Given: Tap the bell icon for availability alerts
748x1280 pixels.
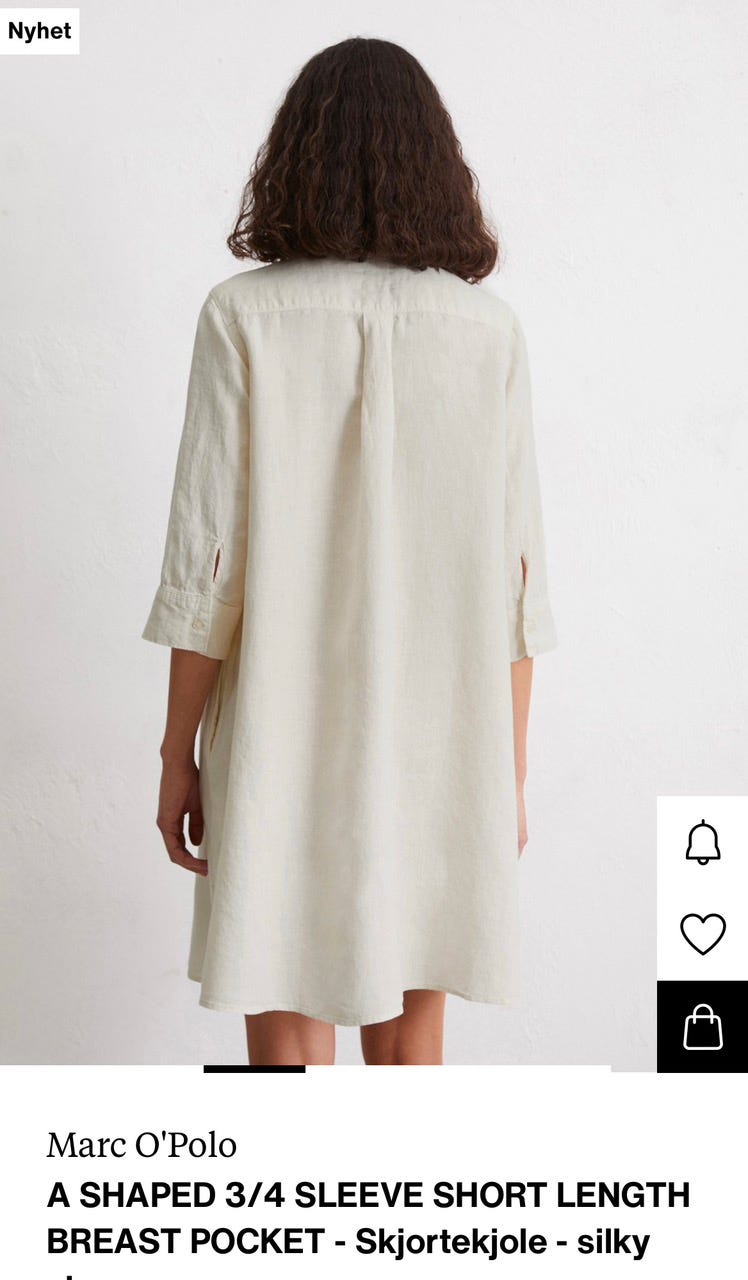Looking at the screenshot, I should click(x=702, y=842).
